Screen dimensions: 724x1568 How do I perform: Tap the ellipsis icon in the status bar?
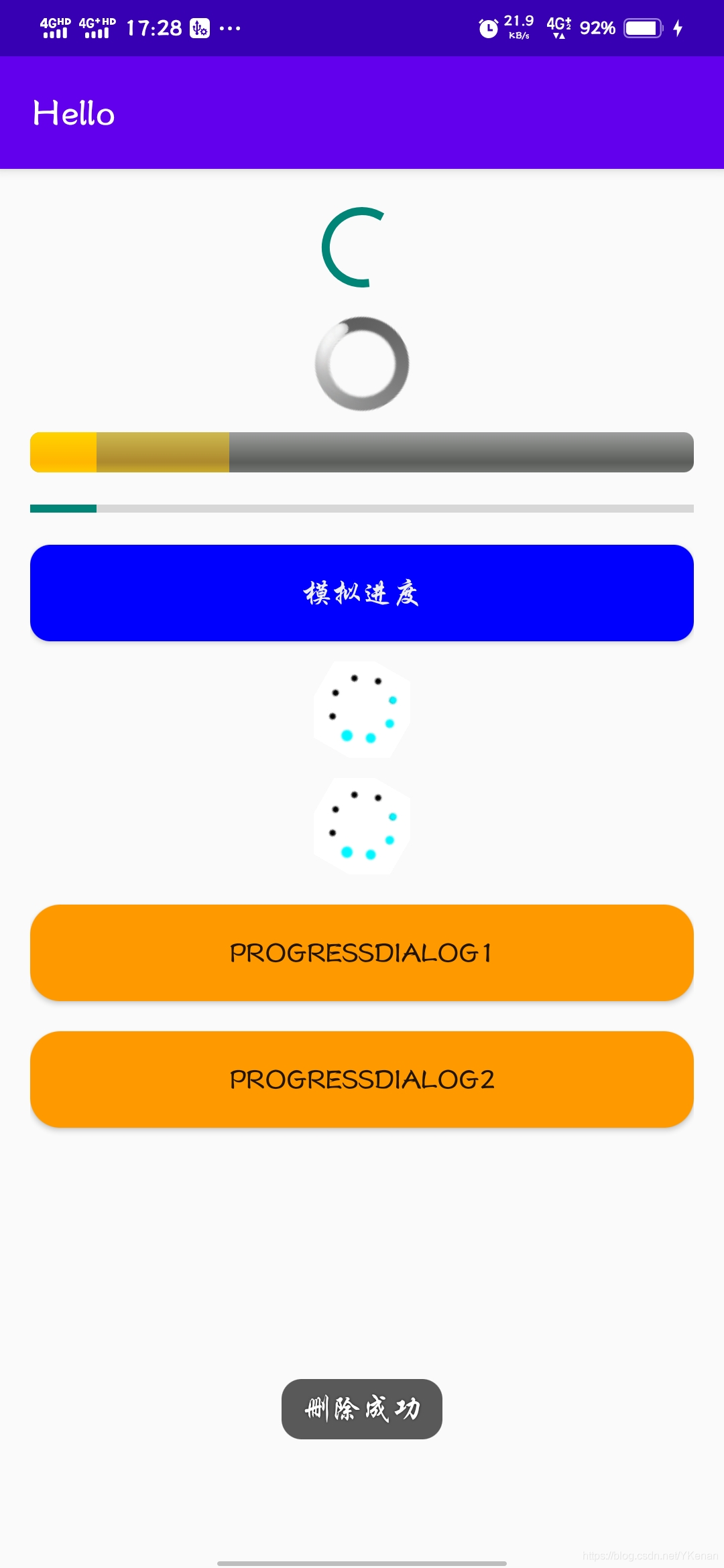[x=231, y=27]
